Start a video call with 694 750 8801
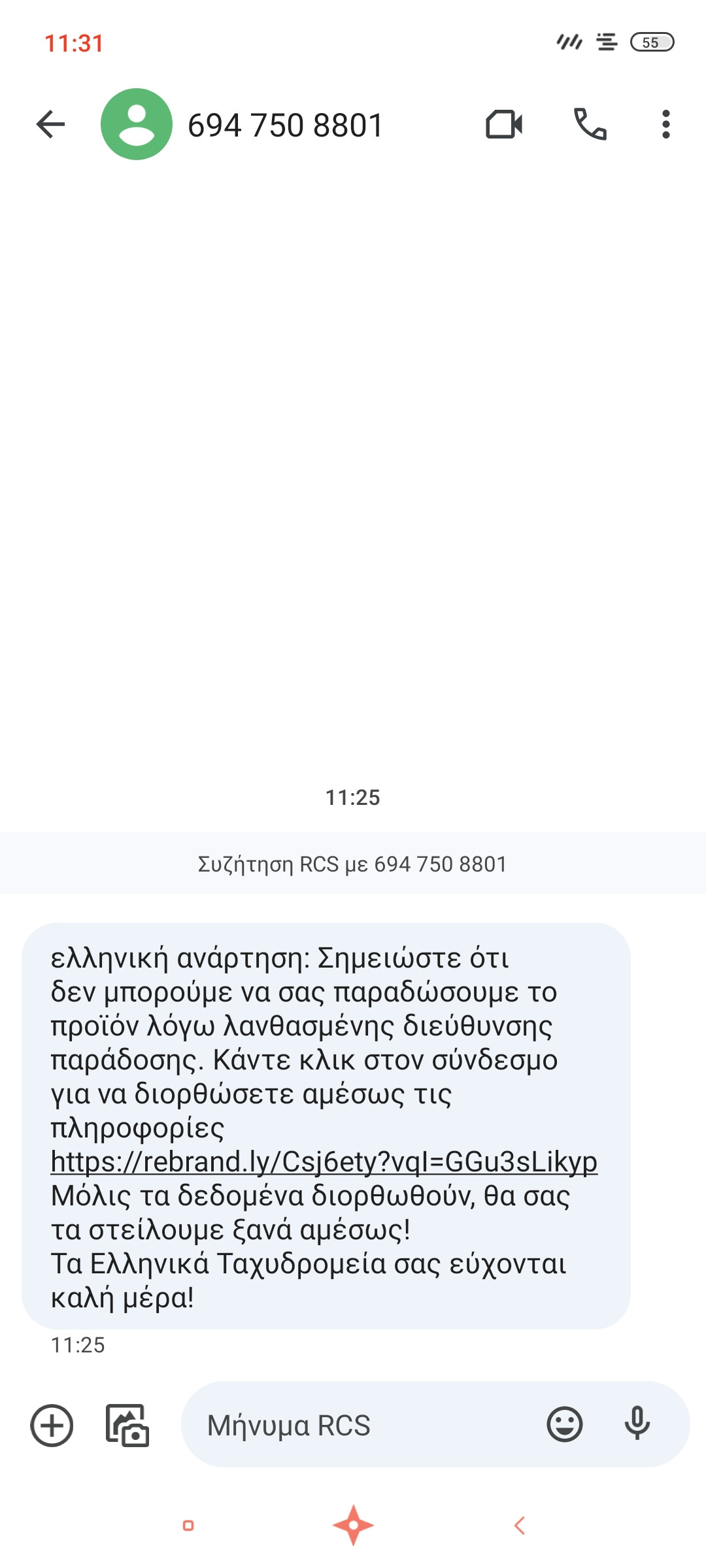Screen dimensions: 706x1568 coord(504,124)
